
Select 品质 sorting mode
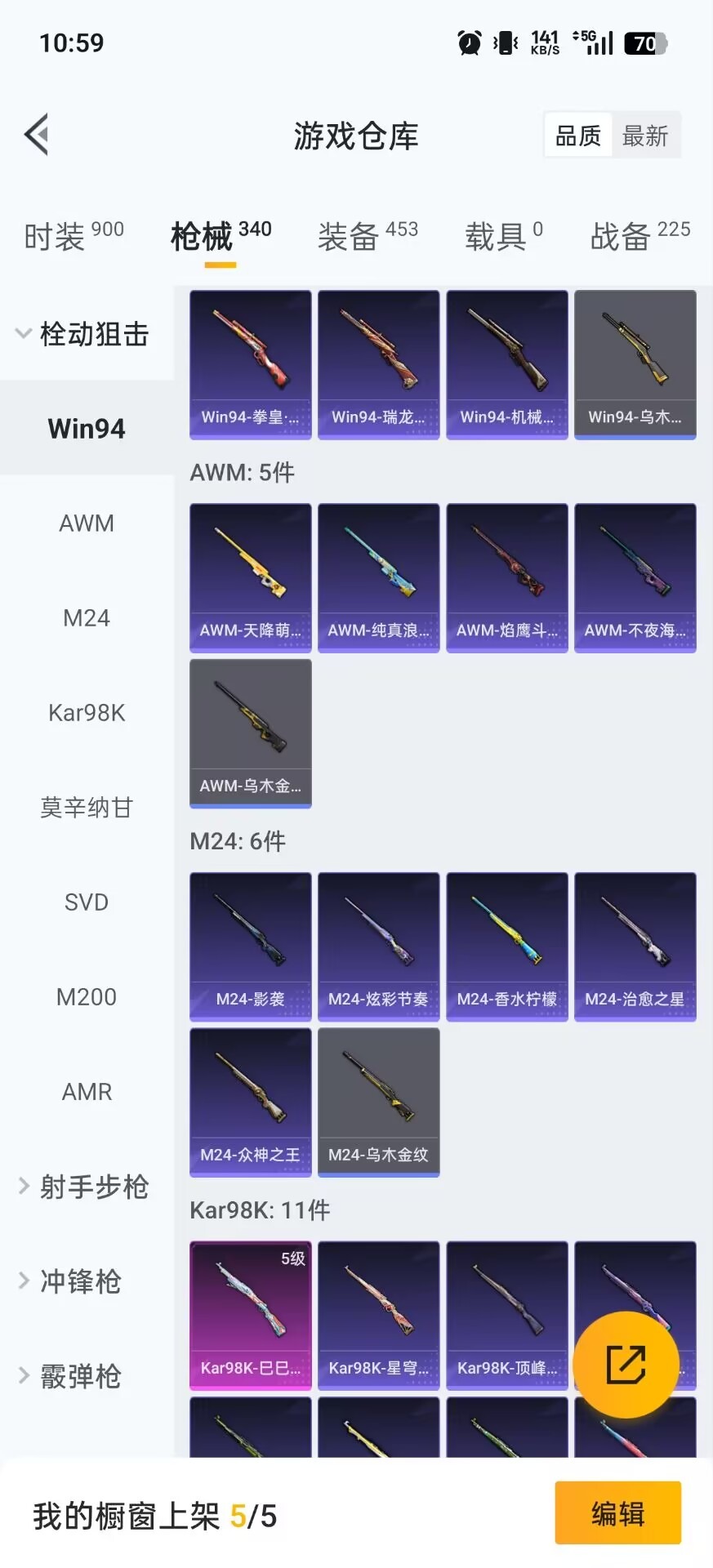(x=578, y=136)
